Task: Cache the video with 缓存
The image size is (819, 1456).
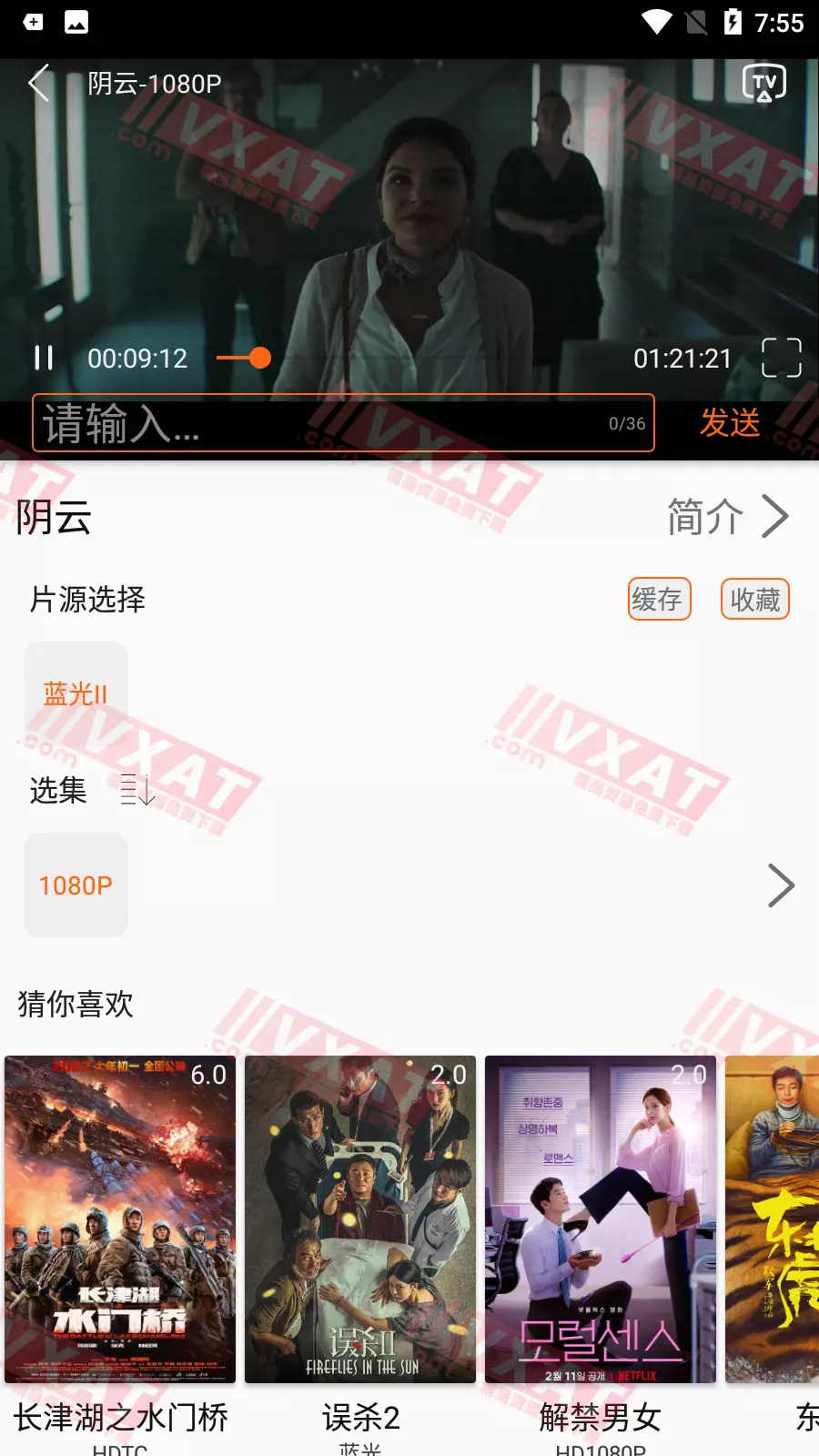Action: 659,600
